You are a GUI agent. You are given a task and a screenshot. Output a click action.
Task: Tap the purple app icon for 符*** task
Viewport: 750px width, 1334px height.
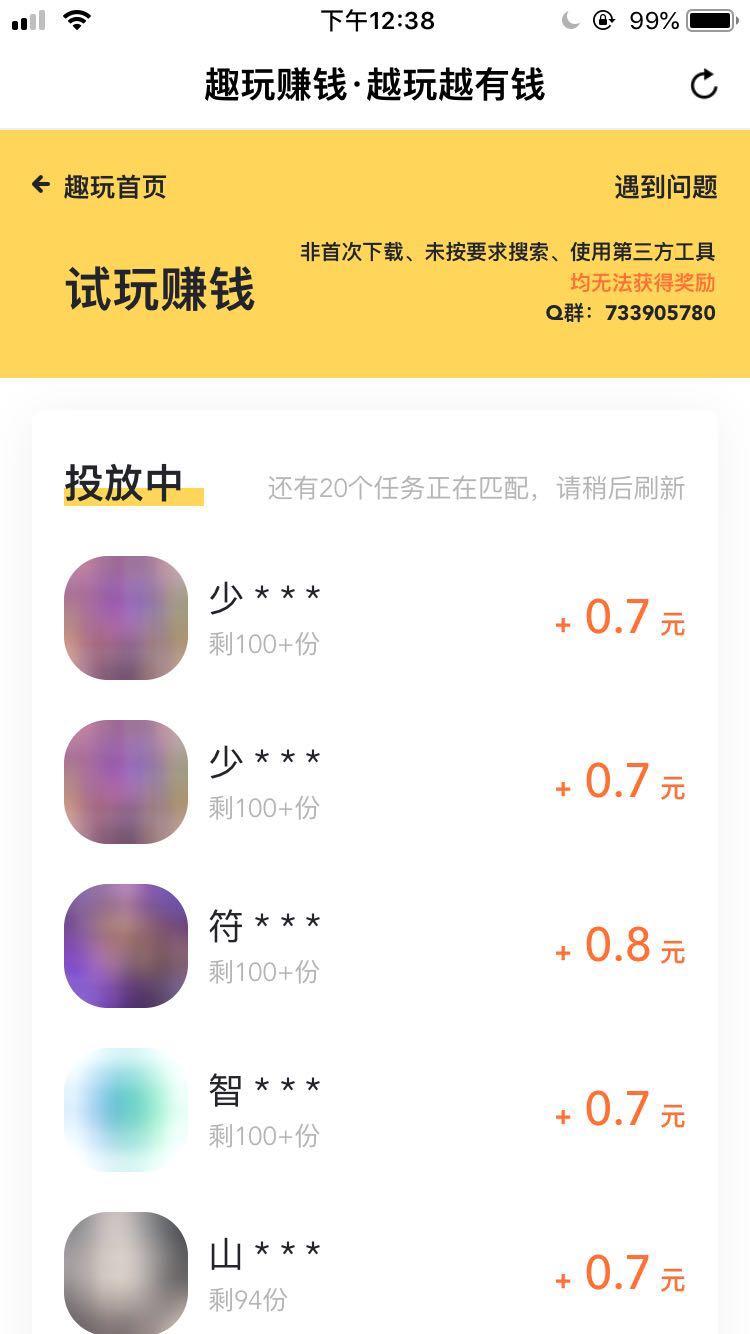[x=125, y=945]
